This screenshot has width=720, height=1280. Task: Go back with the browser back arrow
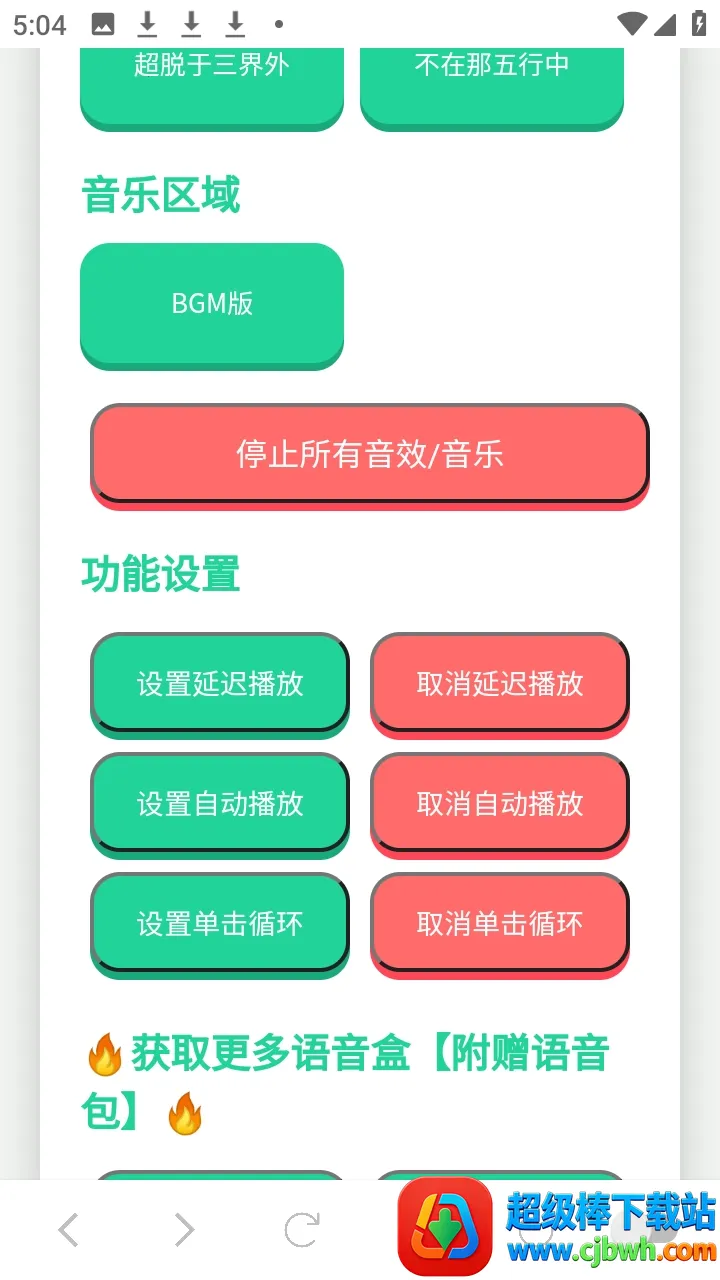click(68, 1230)
